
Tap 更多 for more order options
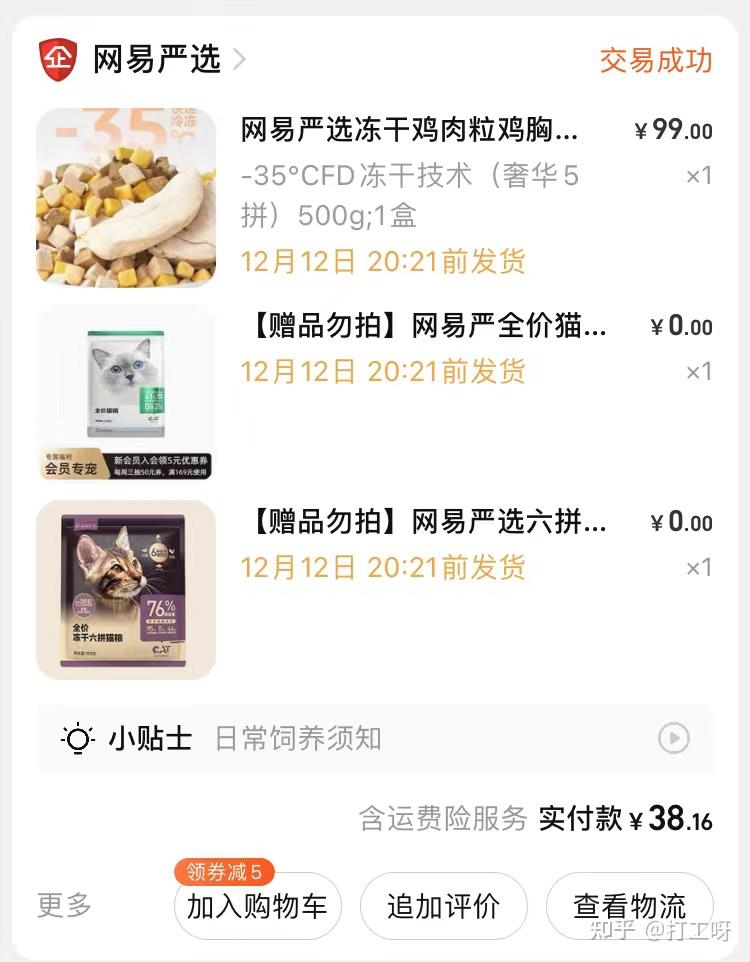pyautogui.click(x=65, y=906)
